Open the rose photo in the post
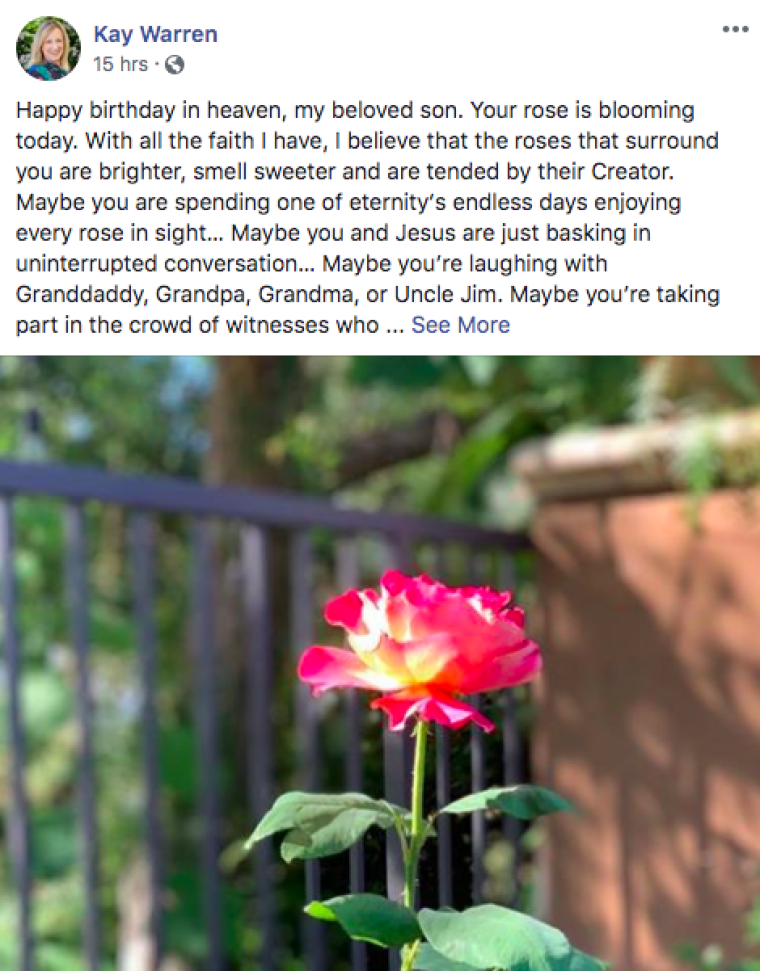Viewport: 760px width, 971px height. pyautogui.click(x=380, y=660)
